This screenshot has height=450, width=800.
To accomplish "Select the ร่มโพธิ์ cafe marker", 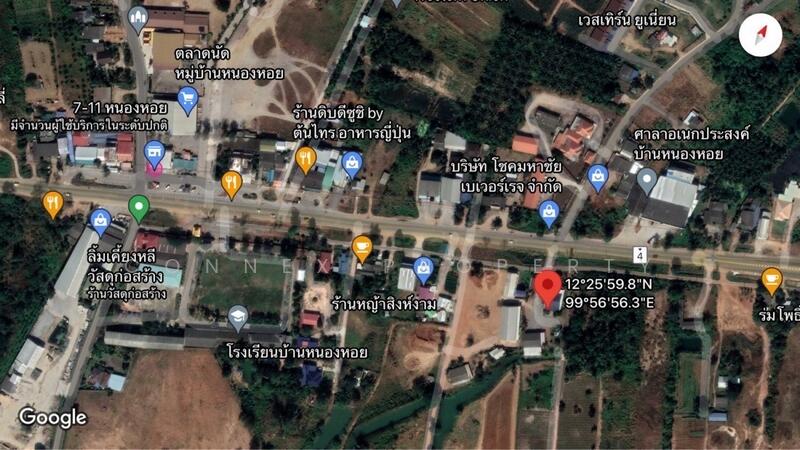I will (x=771, y=280).
